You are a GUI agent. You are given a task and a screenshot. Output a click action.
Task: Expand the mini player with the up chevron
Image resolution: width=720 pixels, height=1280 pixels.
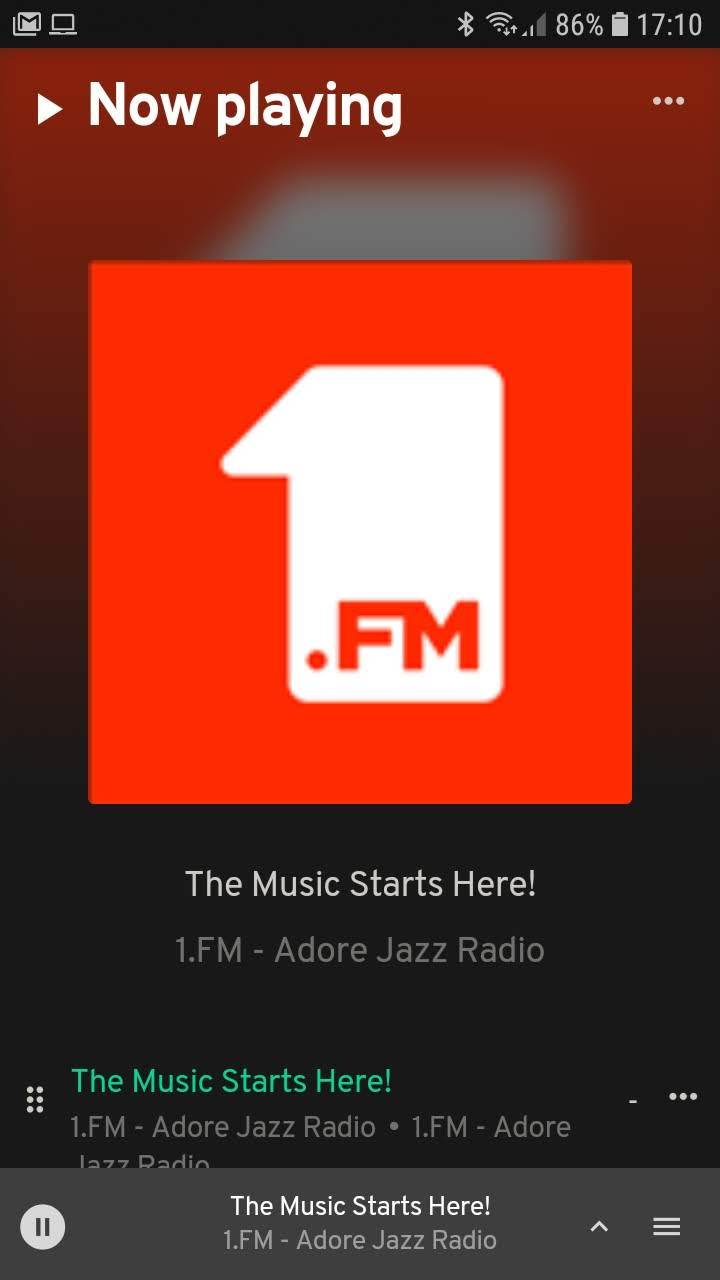[599, 1226]
